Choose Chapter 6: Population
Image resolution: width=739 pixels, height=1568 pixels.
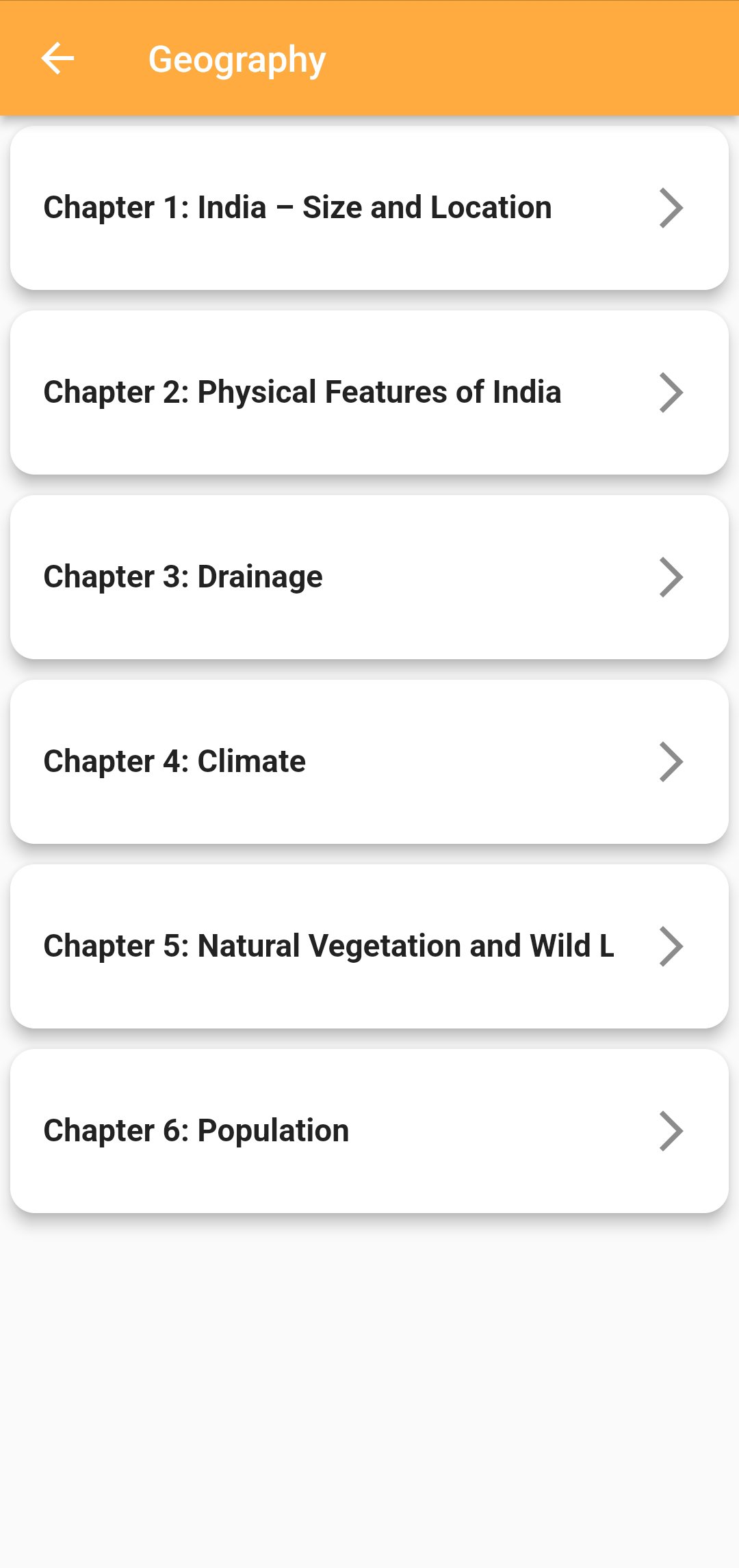(x=369, y=1131)
